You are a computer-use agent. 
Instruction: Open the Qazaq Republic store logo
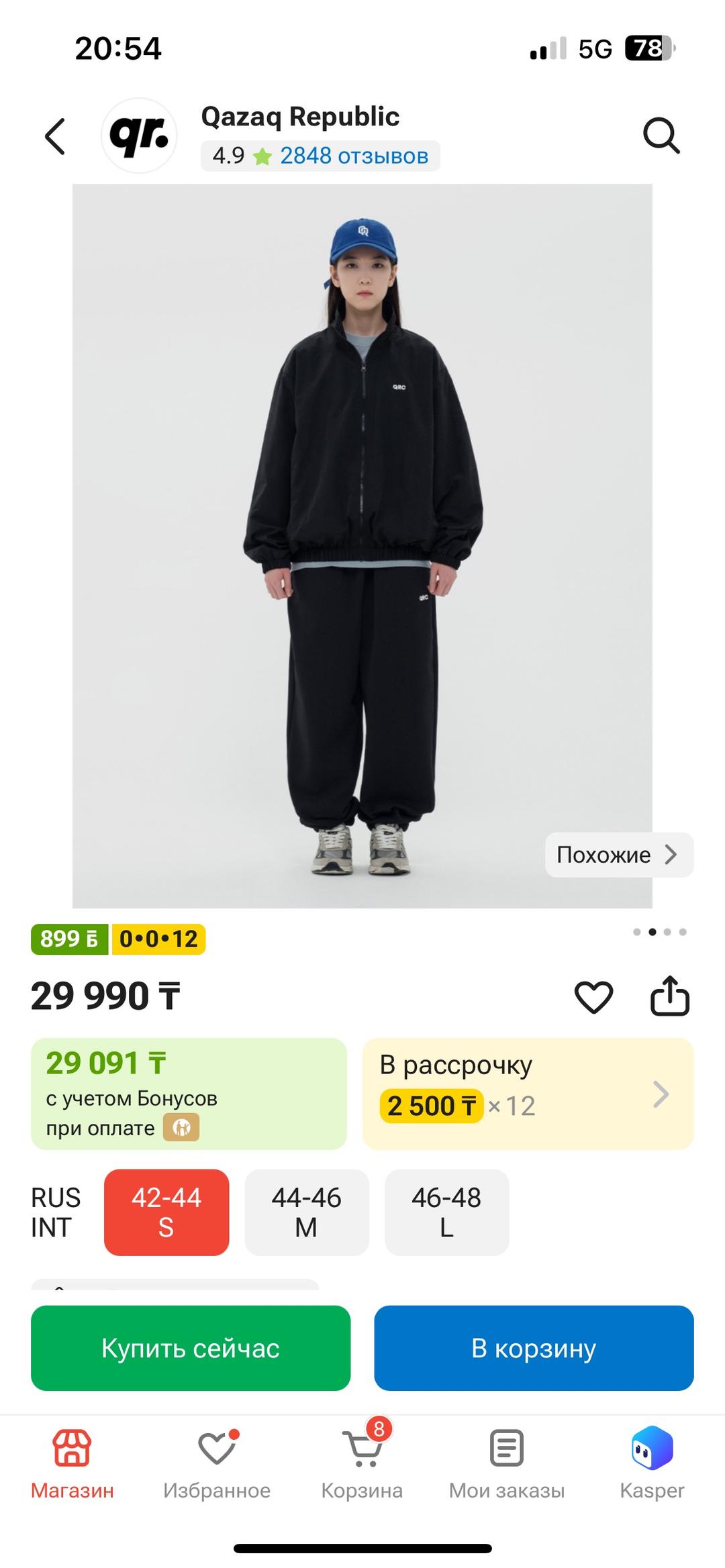(x=139, y=136)
